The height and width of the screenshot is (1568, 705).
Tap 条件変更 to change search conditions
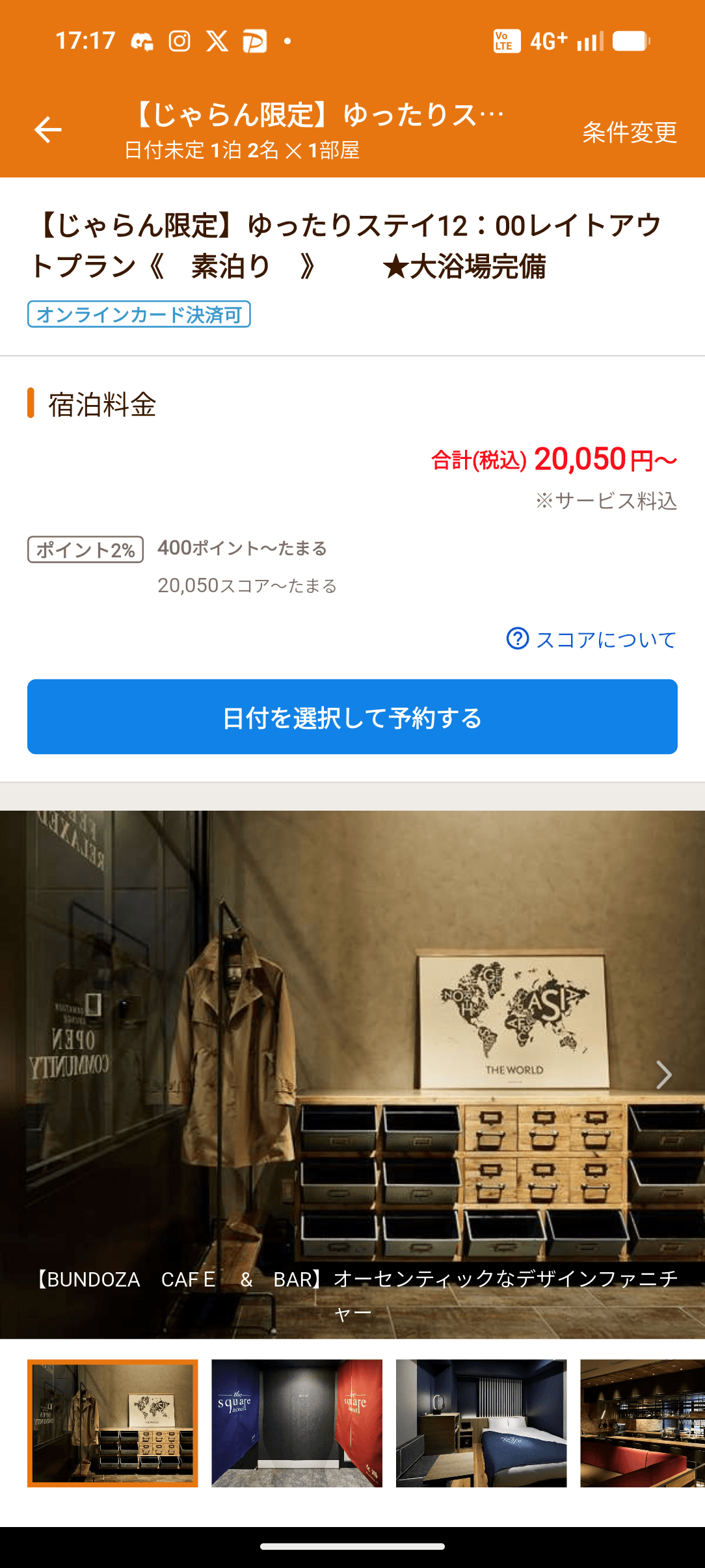629,132
